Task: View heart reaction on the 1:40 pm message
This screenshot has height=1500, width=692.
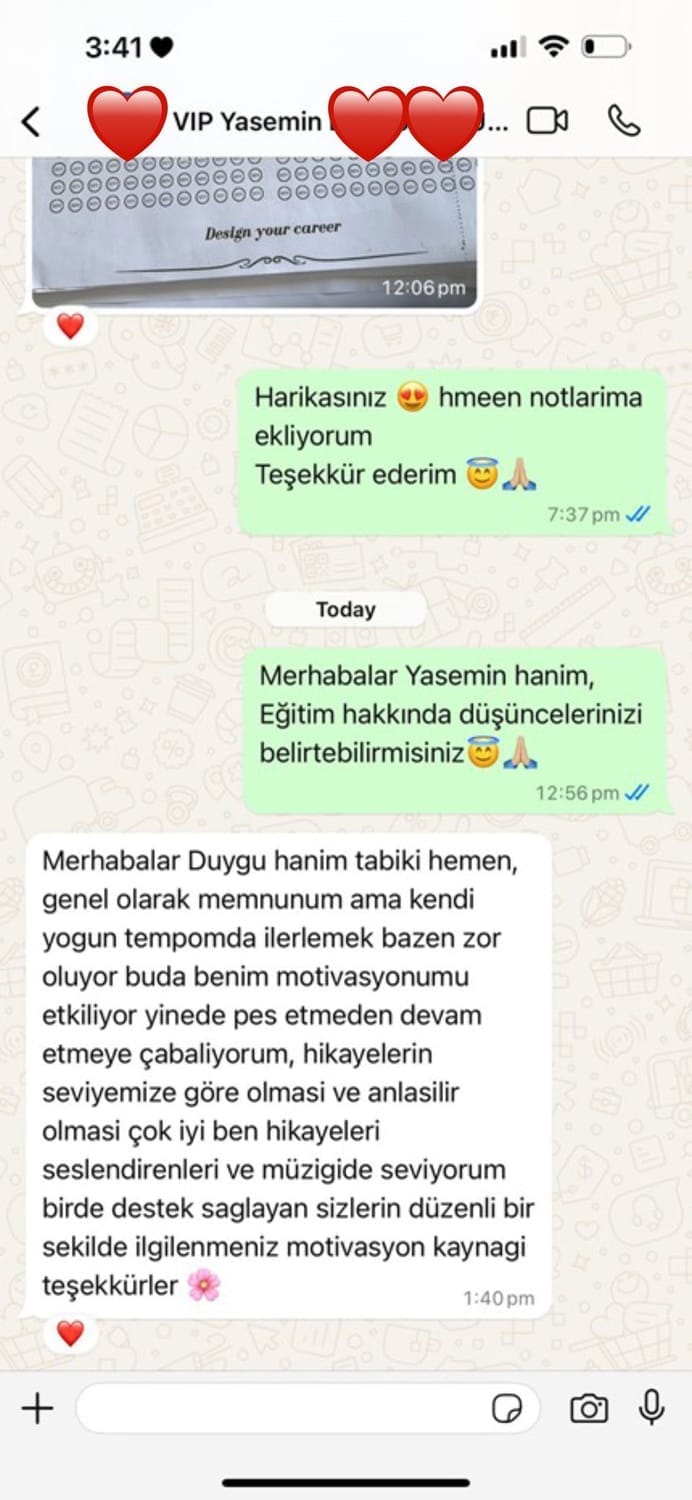Action: click(70, 1332)
